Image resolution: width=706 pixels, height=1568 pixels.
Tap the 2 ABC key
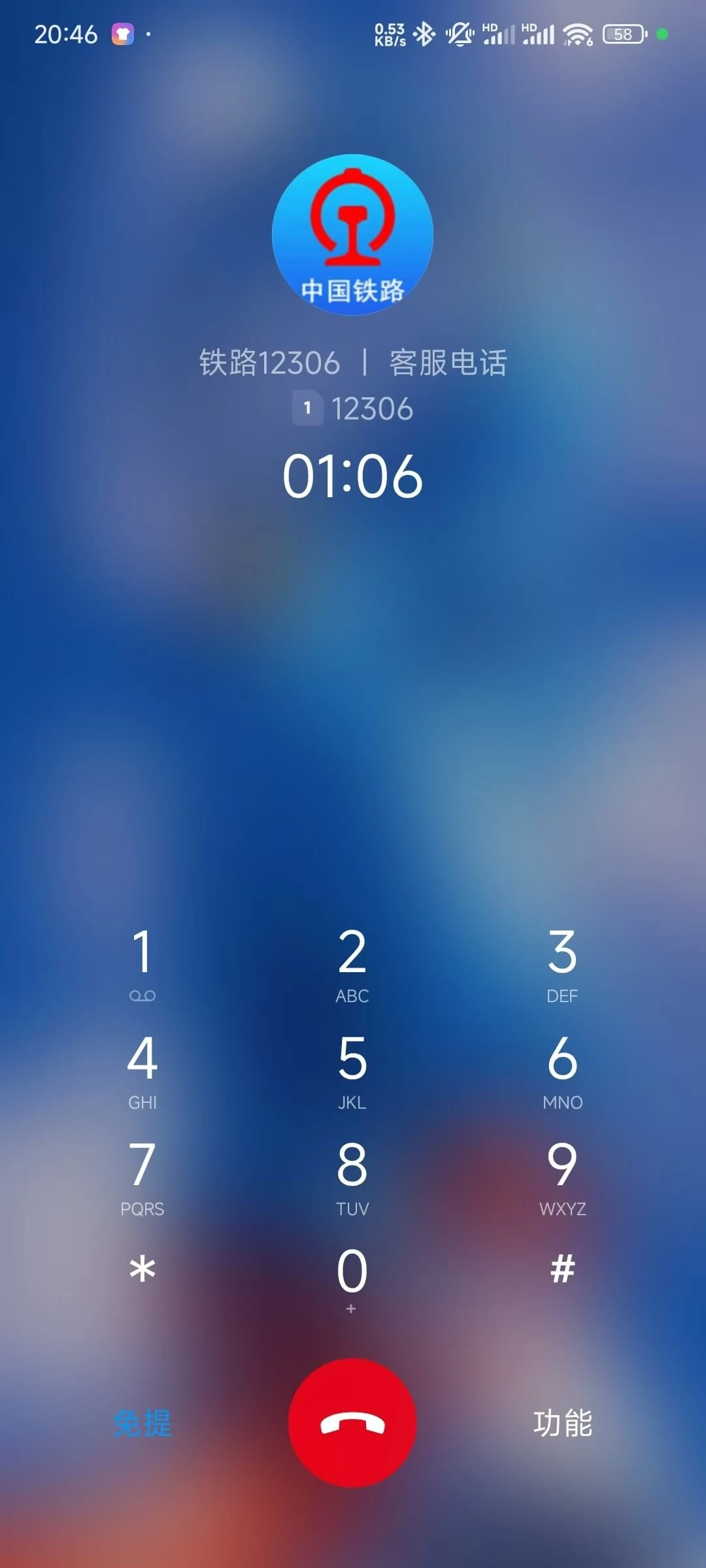(352, 964)
